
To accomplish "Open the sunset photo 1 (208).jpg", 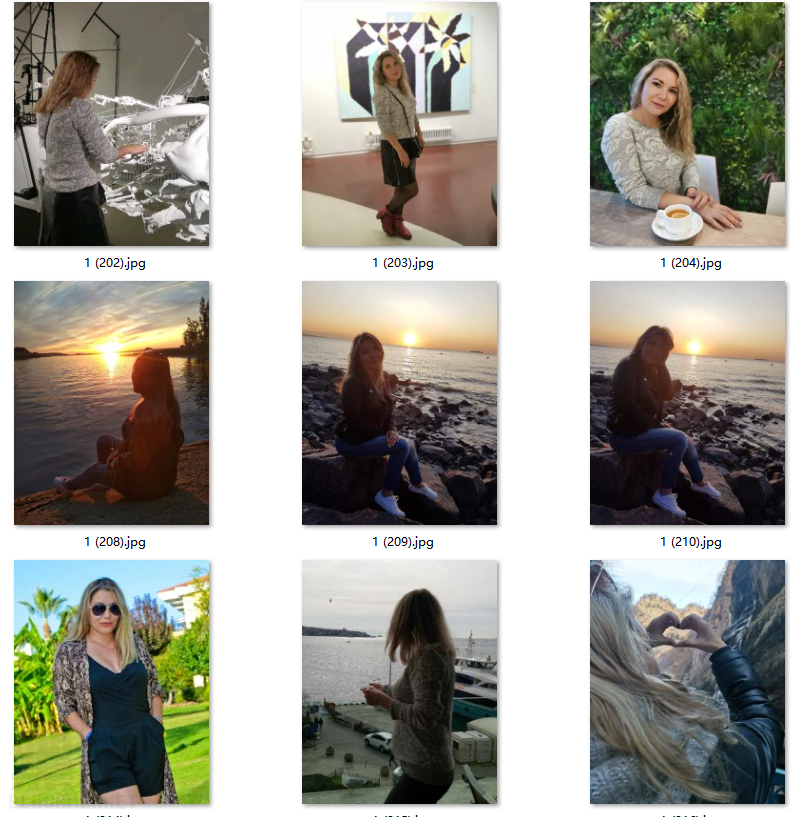I will tap(111, 403).
